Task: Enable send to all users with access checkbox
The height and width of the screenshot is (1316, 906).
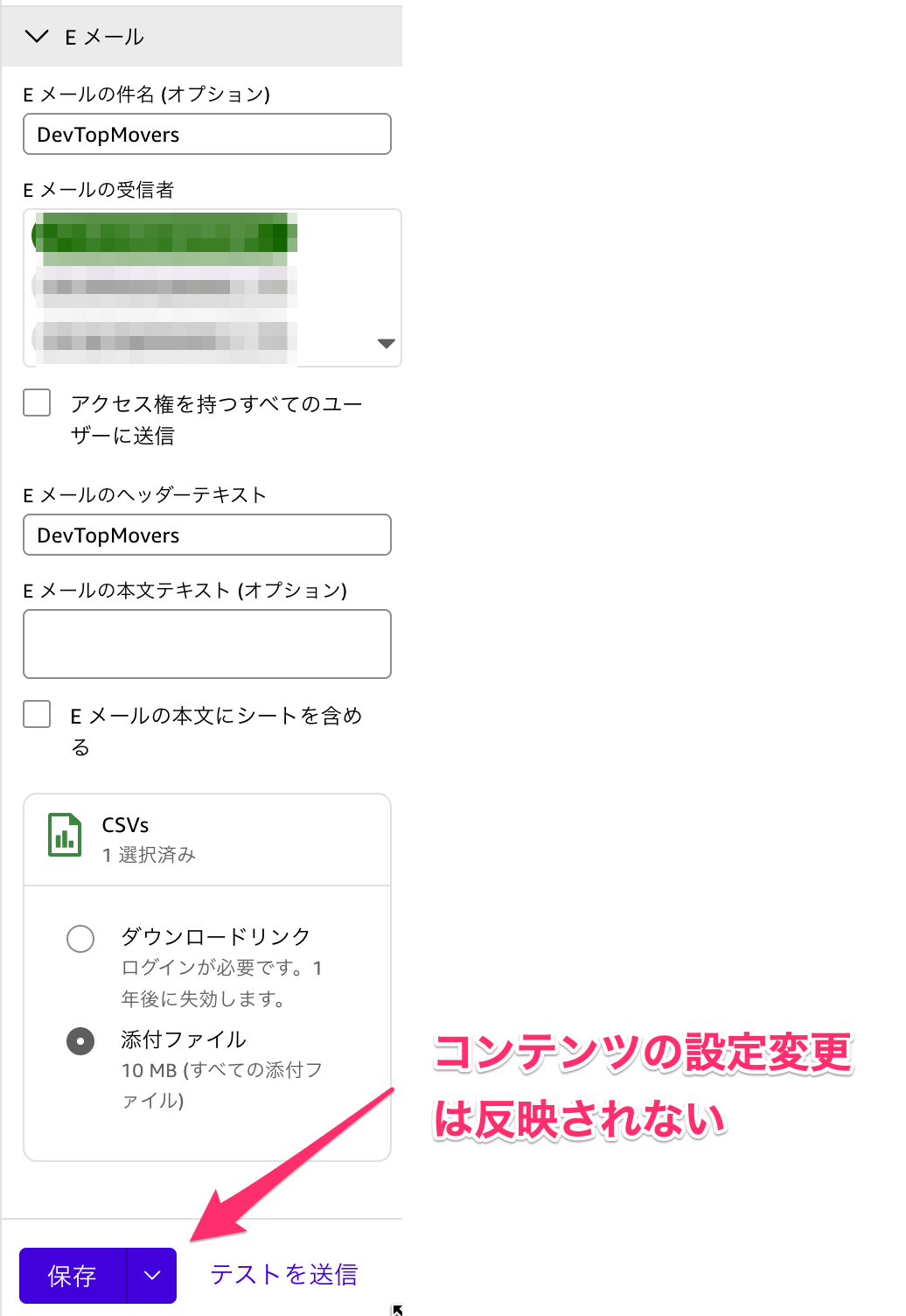Action: point(36,402)
